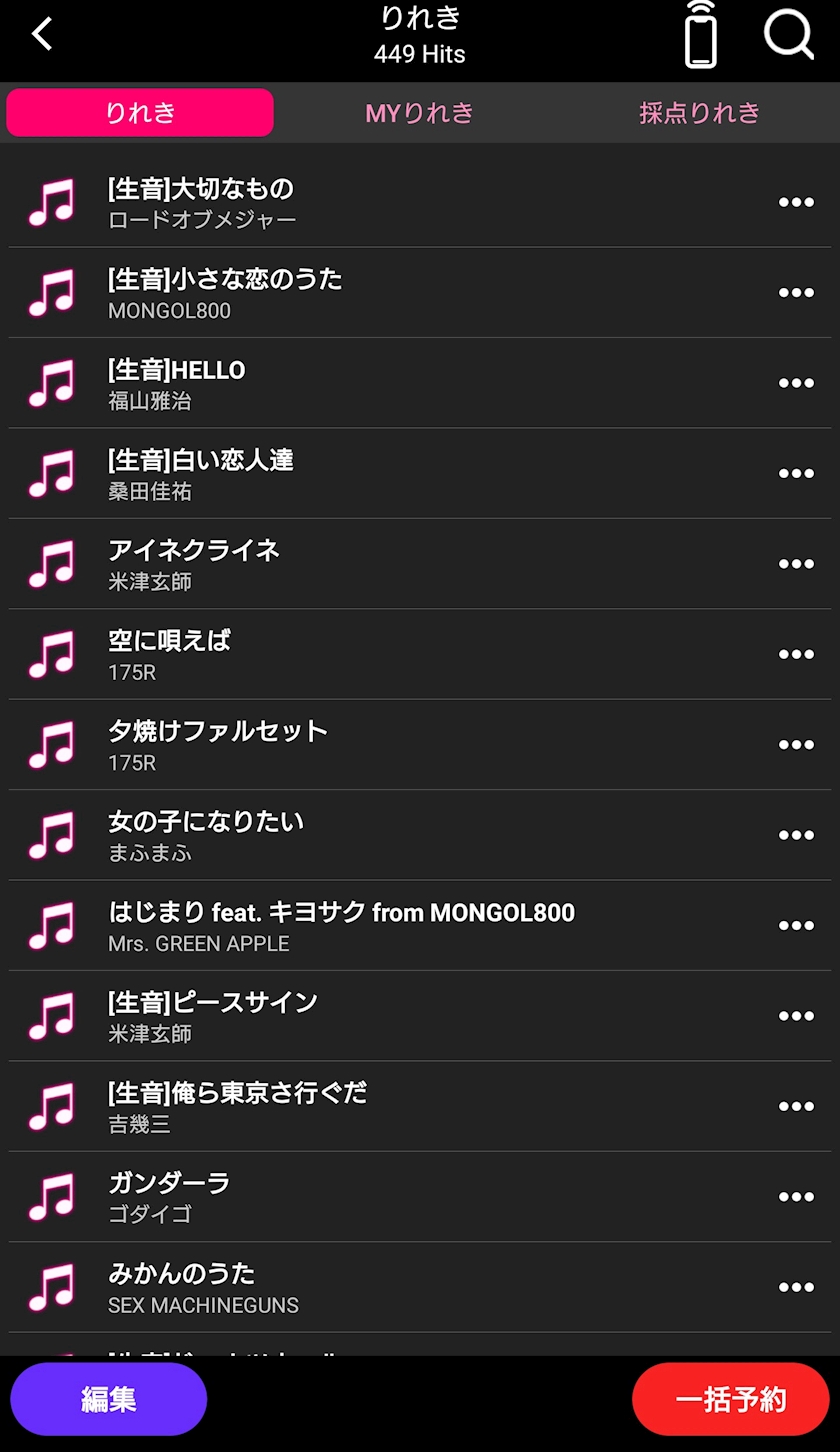Viewport: 840px width, 1452px height.
Task: Select the りれき tab
Action: click(140, 113)
